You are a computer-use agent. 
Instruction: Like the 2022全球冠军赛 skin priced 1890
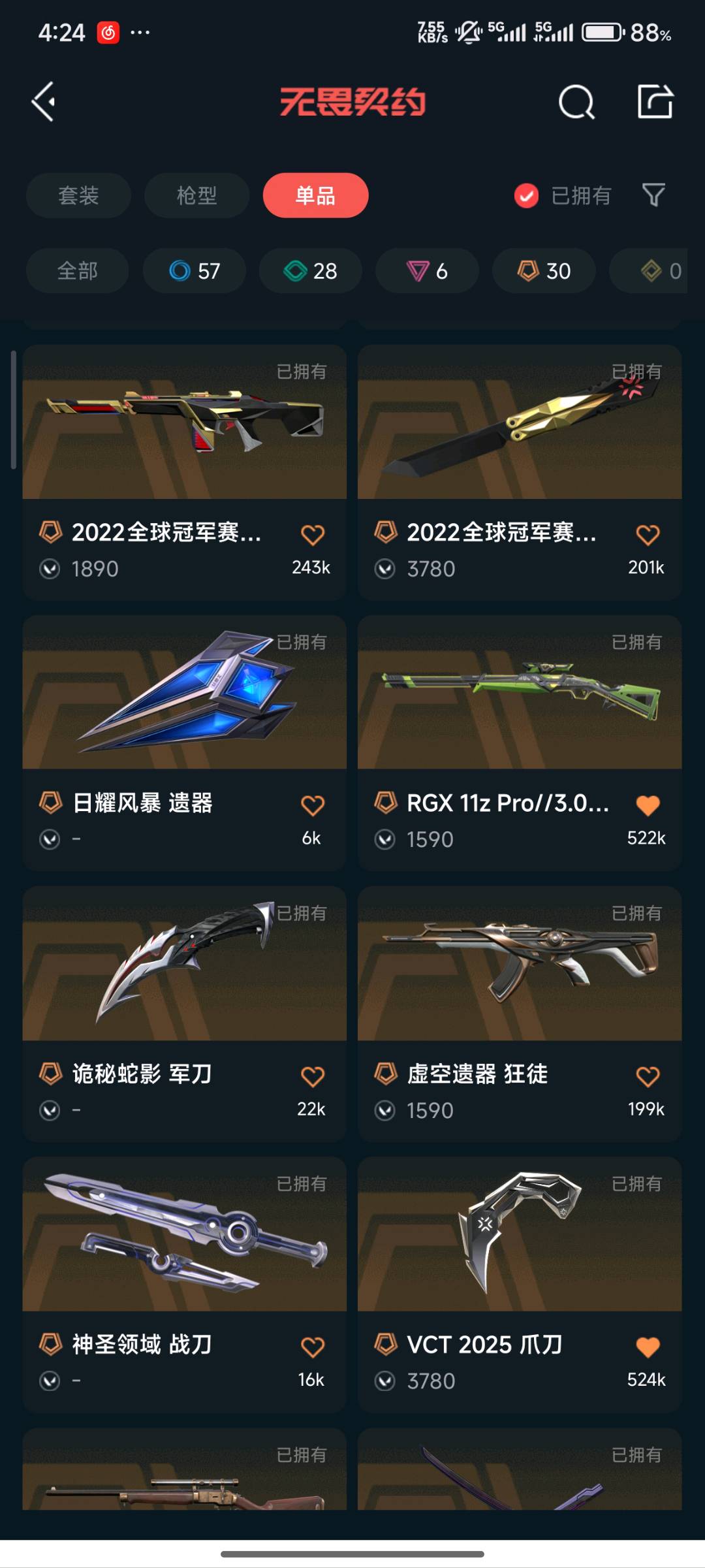[313, 535]
